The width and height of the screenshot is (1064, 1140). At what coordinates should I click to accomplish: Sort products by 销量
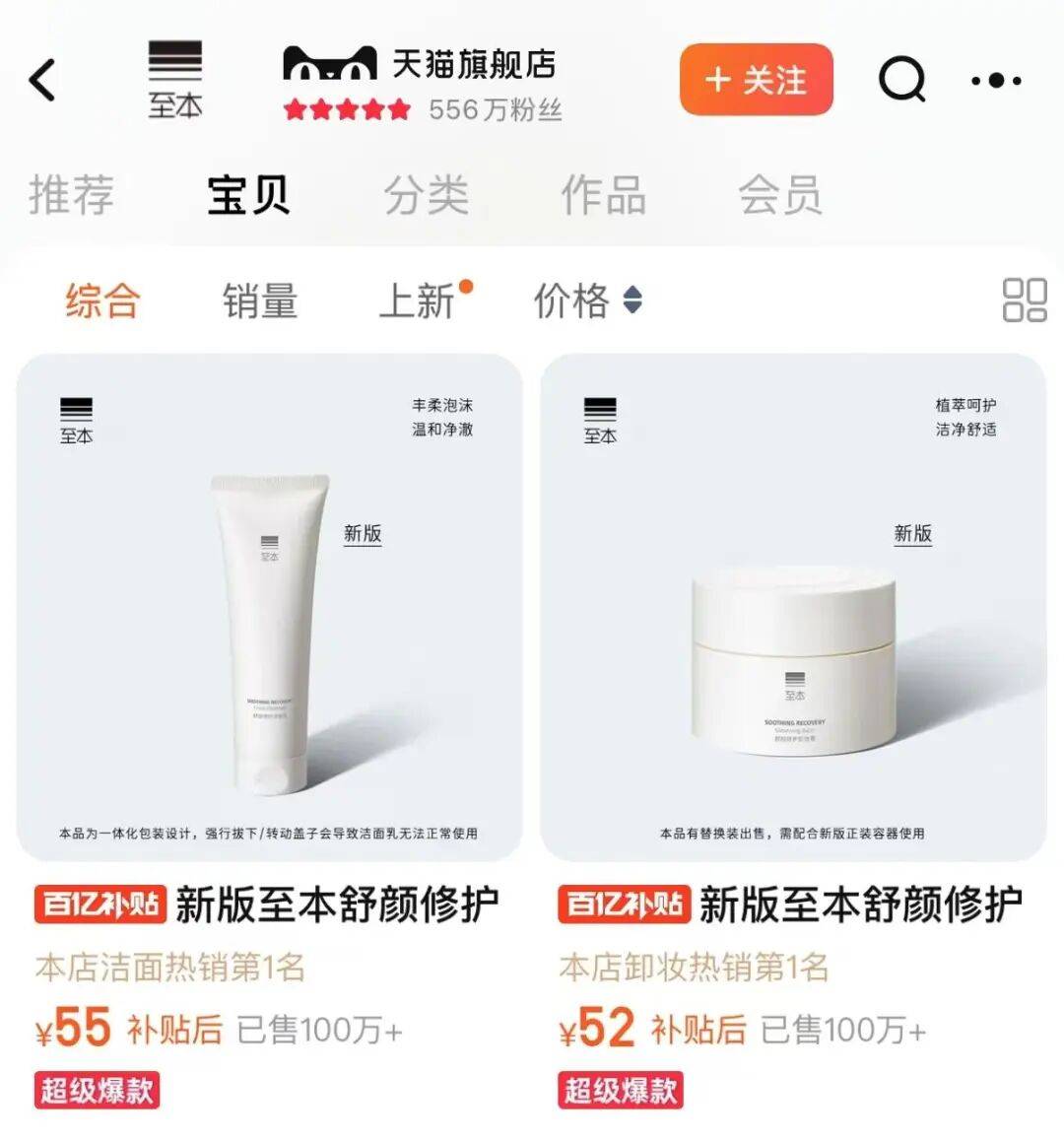[259, 301]
